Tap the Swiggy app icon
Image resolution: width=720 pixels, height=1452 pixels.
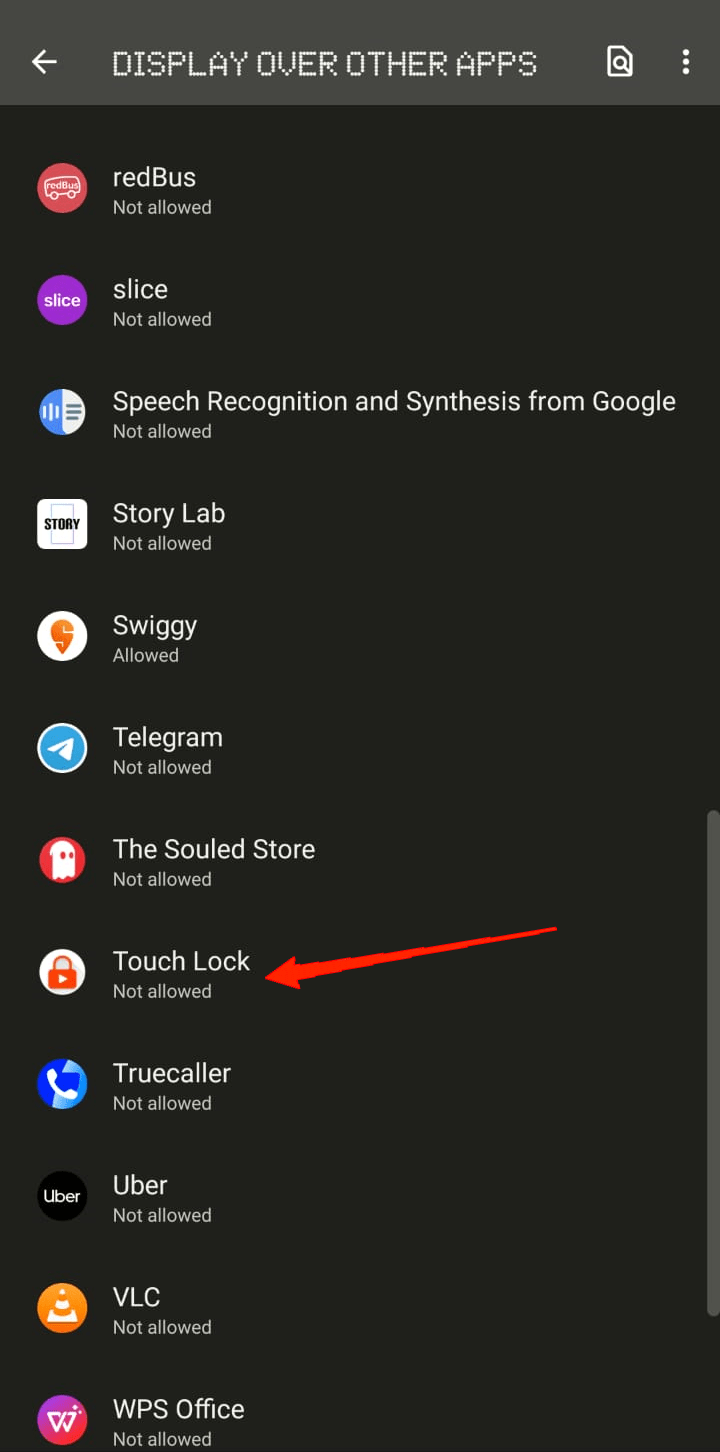pos(62,636)
